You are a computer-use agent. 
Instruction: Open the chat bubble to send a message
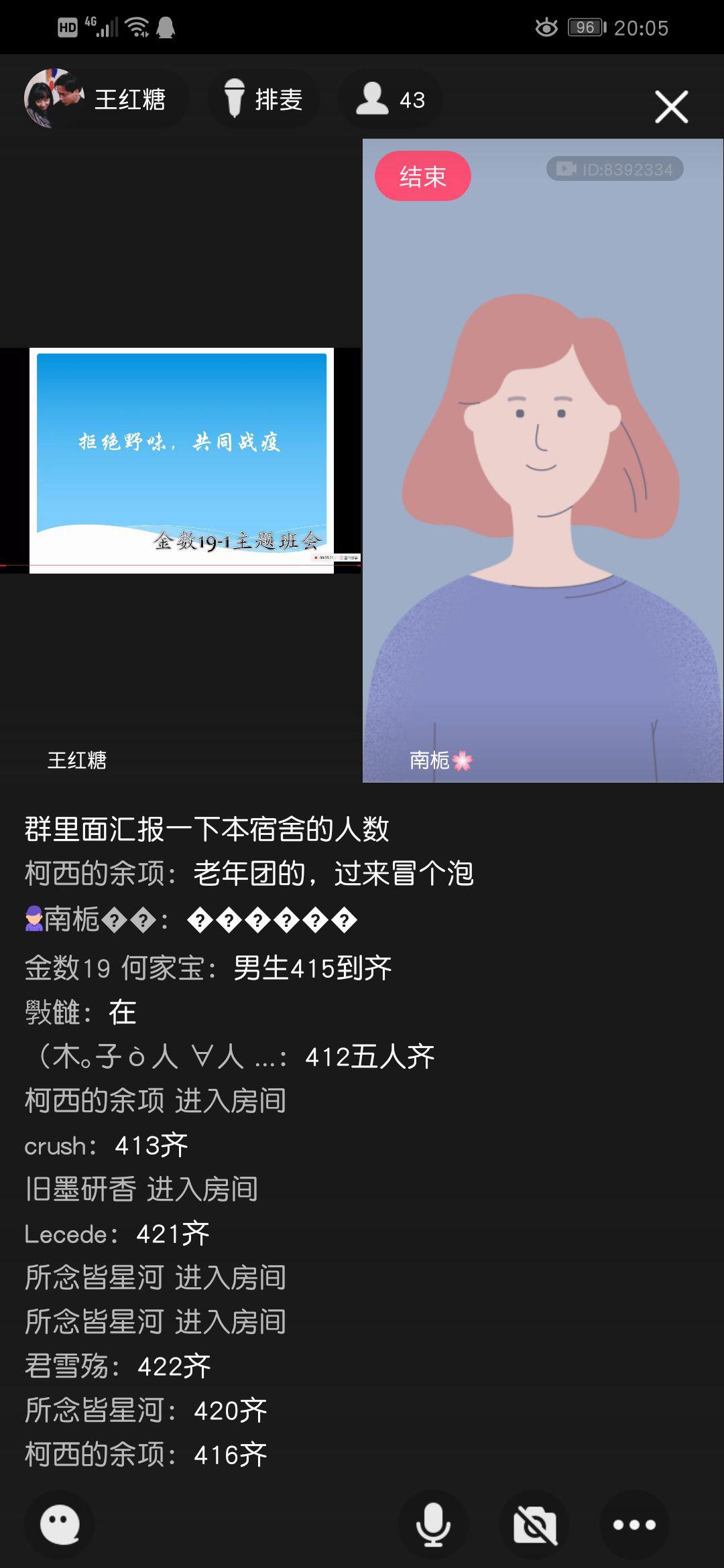(x=60, y=1525)
